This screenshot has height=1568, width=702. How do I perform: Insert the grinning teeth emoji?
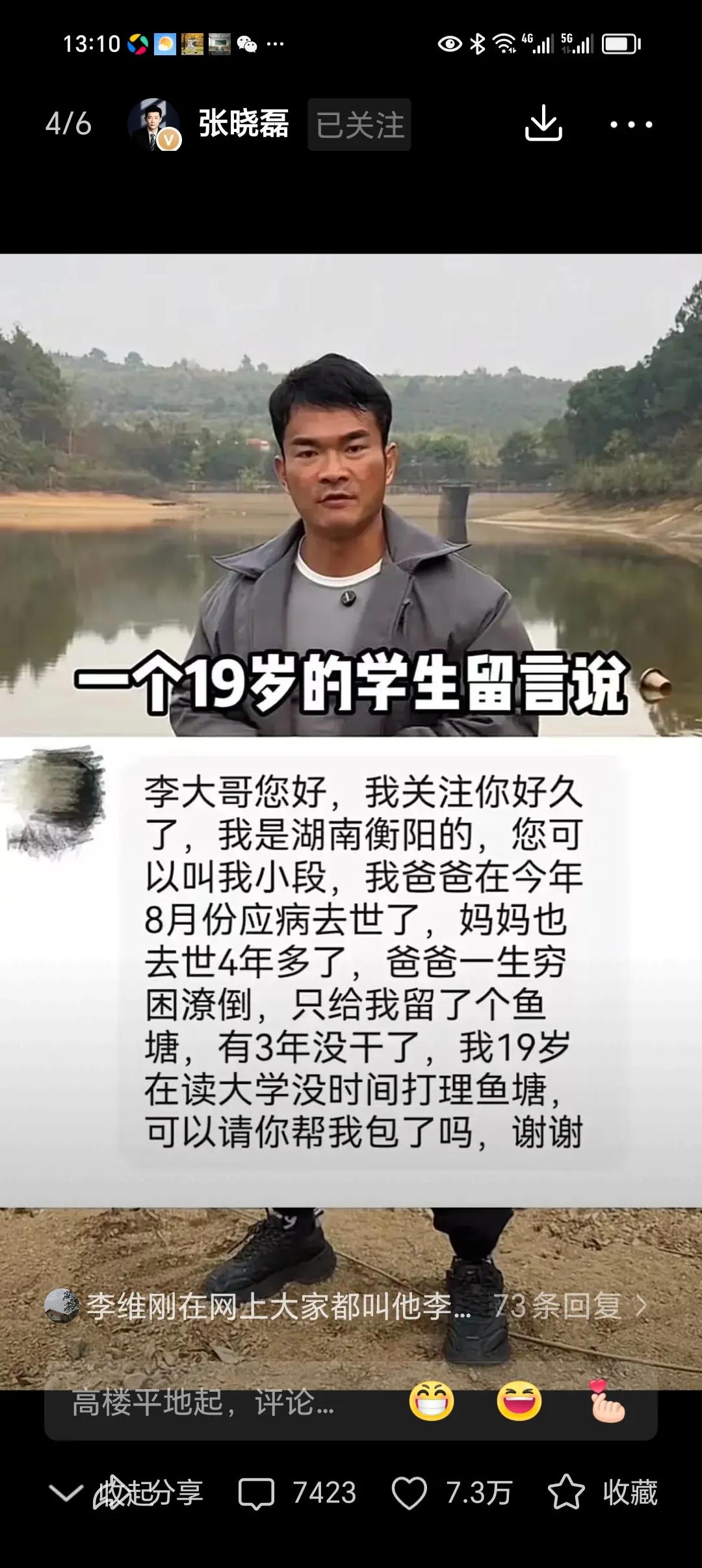click(431, 1401)
